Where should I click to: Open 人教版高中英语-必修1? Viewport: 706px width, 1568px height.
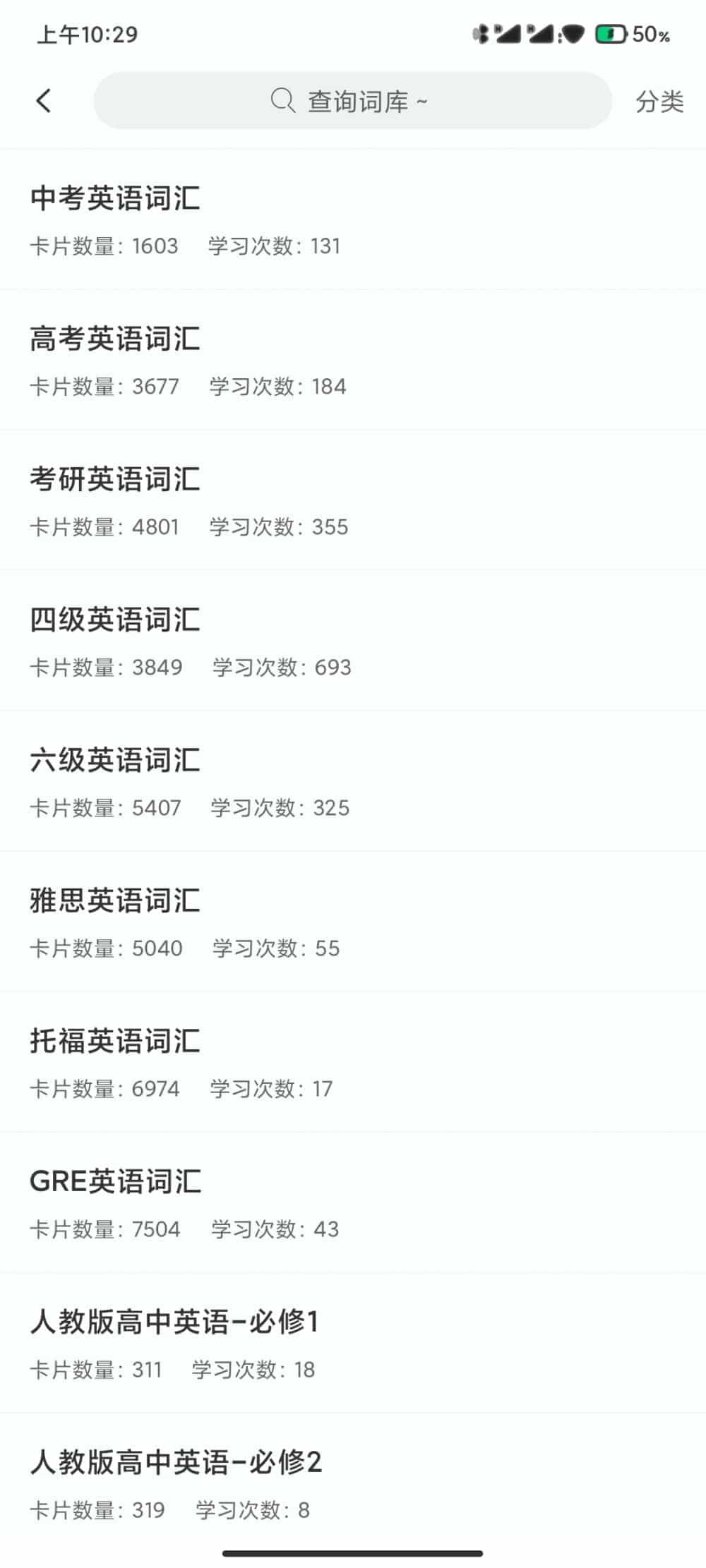[353, 1343]
